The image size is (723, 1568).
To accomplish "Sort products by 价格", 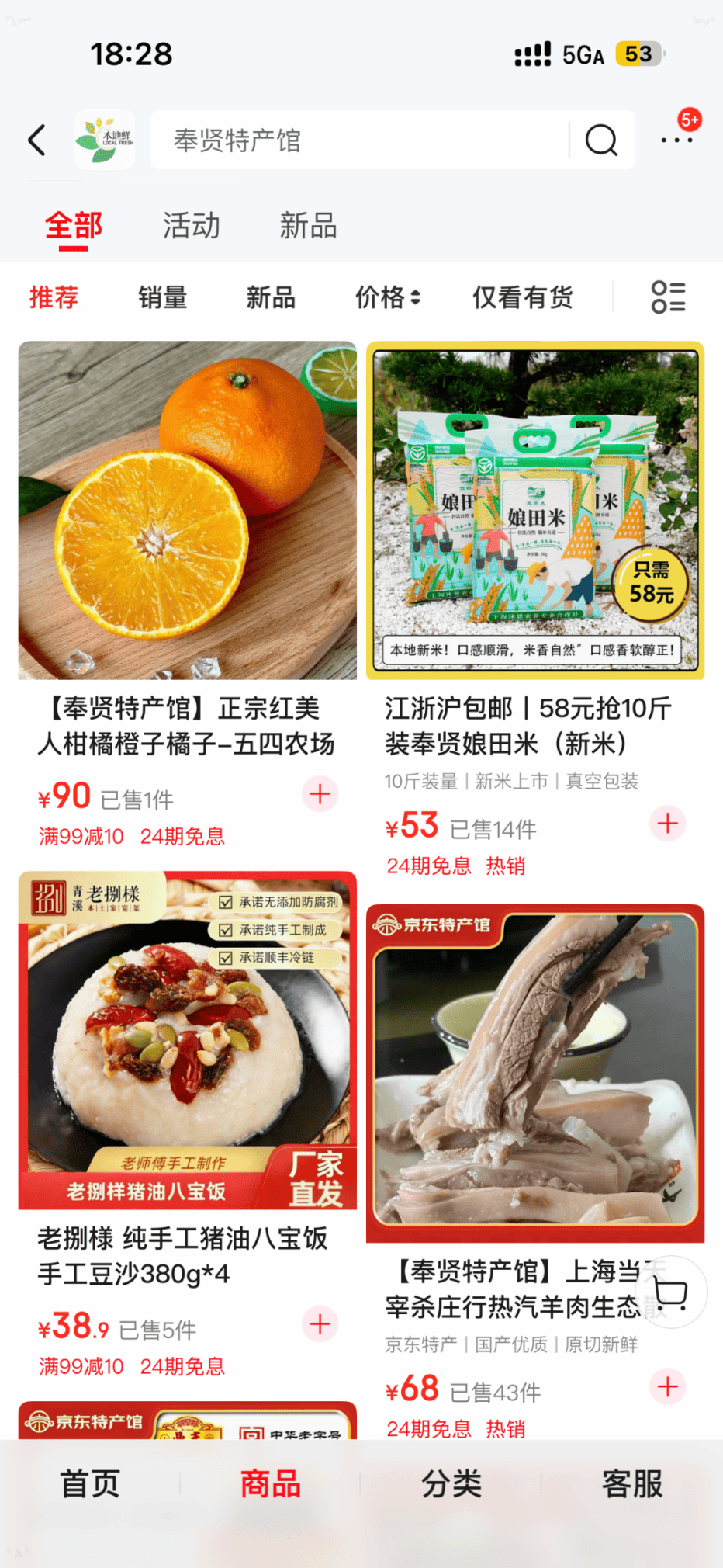I will click(387, 297).
